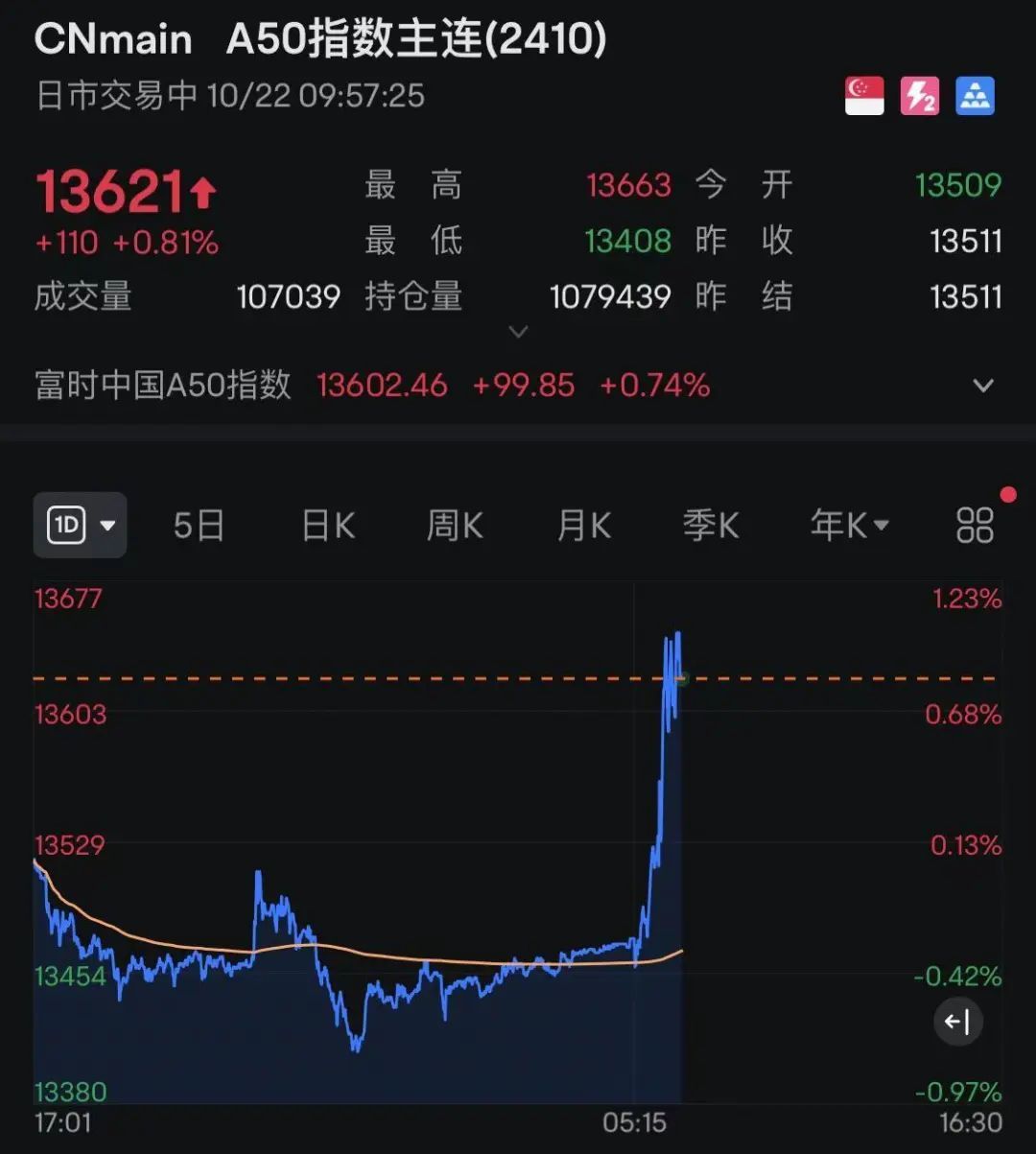The width and height of the screenshot is (1036, 1154).
Task: Switch to the 5日 chart
Action: pyautogui.click(x=199, y=526)
